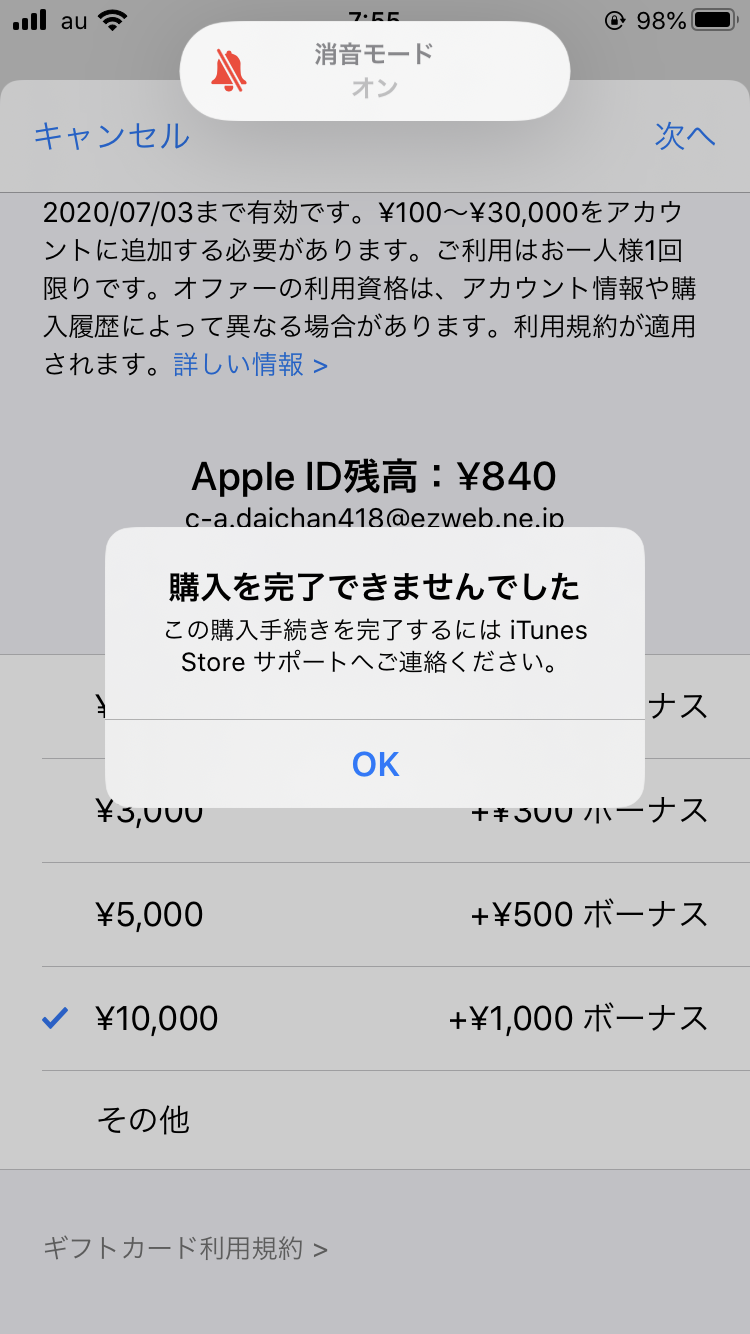Dismiss the purchase error with OK
Image resolution: width=750 pixels, height=1334 pixels.
click(375, 764)
